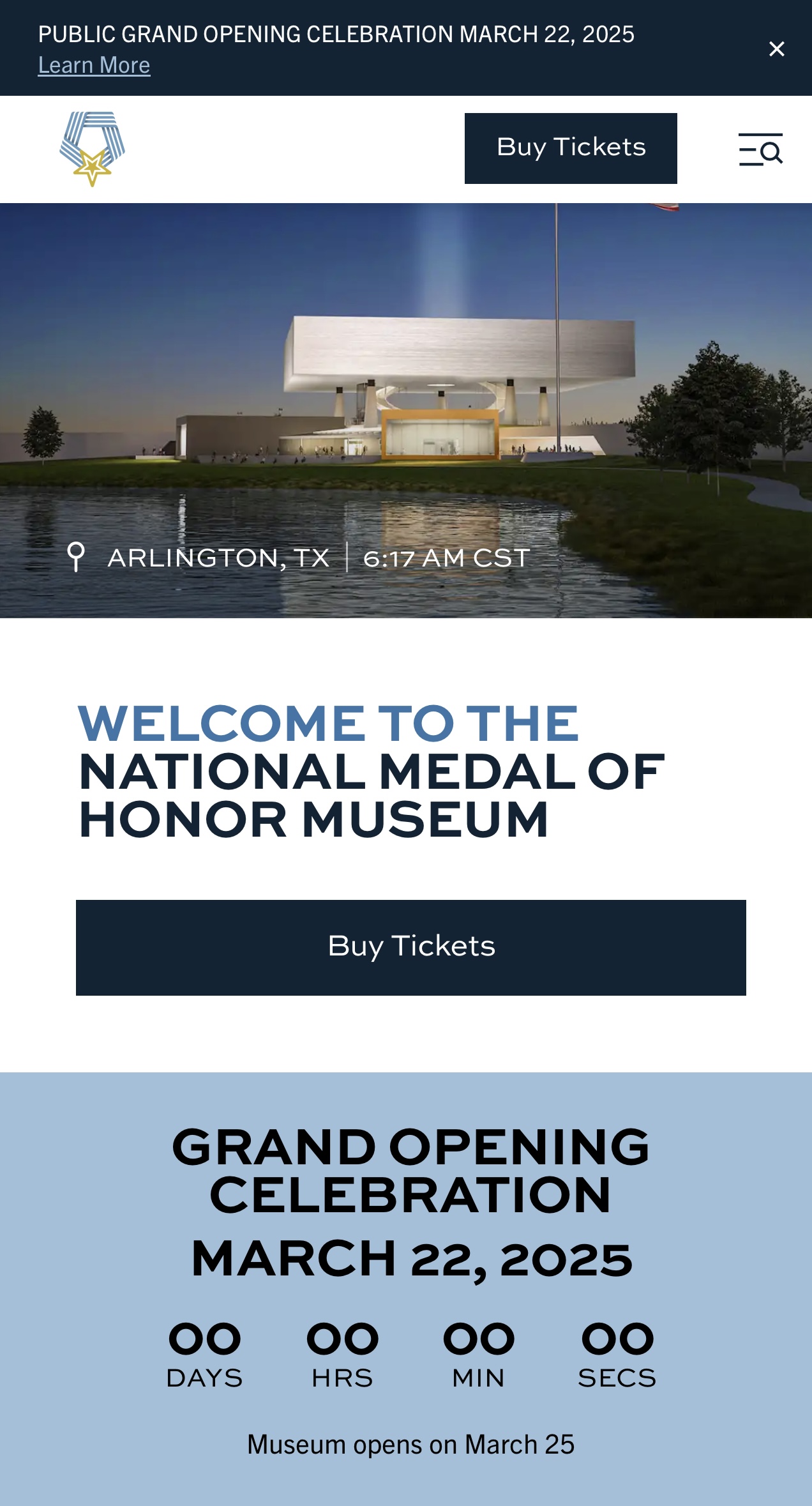Open the Learn More link
Screen dimensions: 812x1506
(x=94, y=65)
